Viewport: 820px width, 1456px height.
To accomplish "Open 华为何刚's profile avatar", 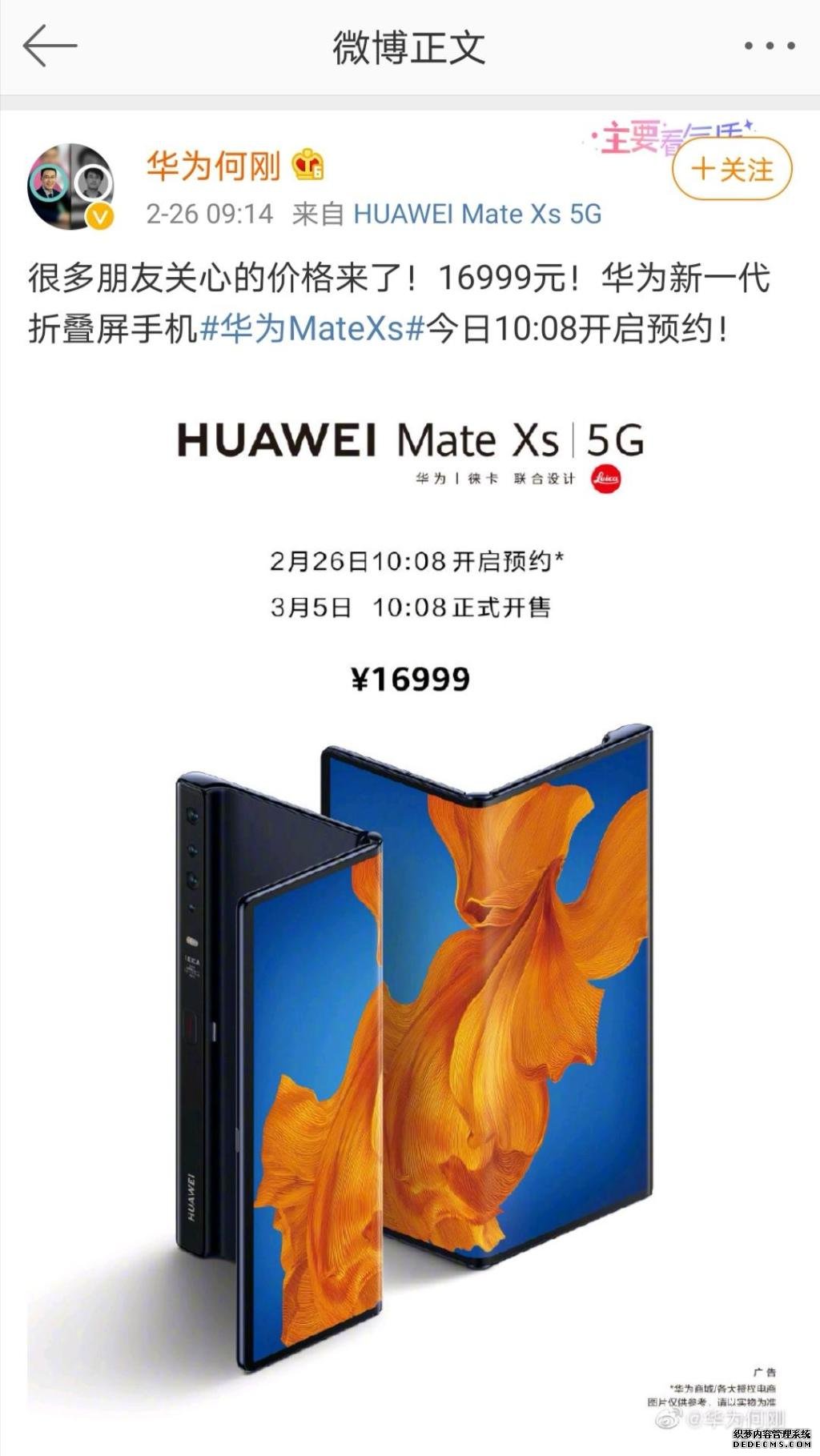I will (70, 187).
